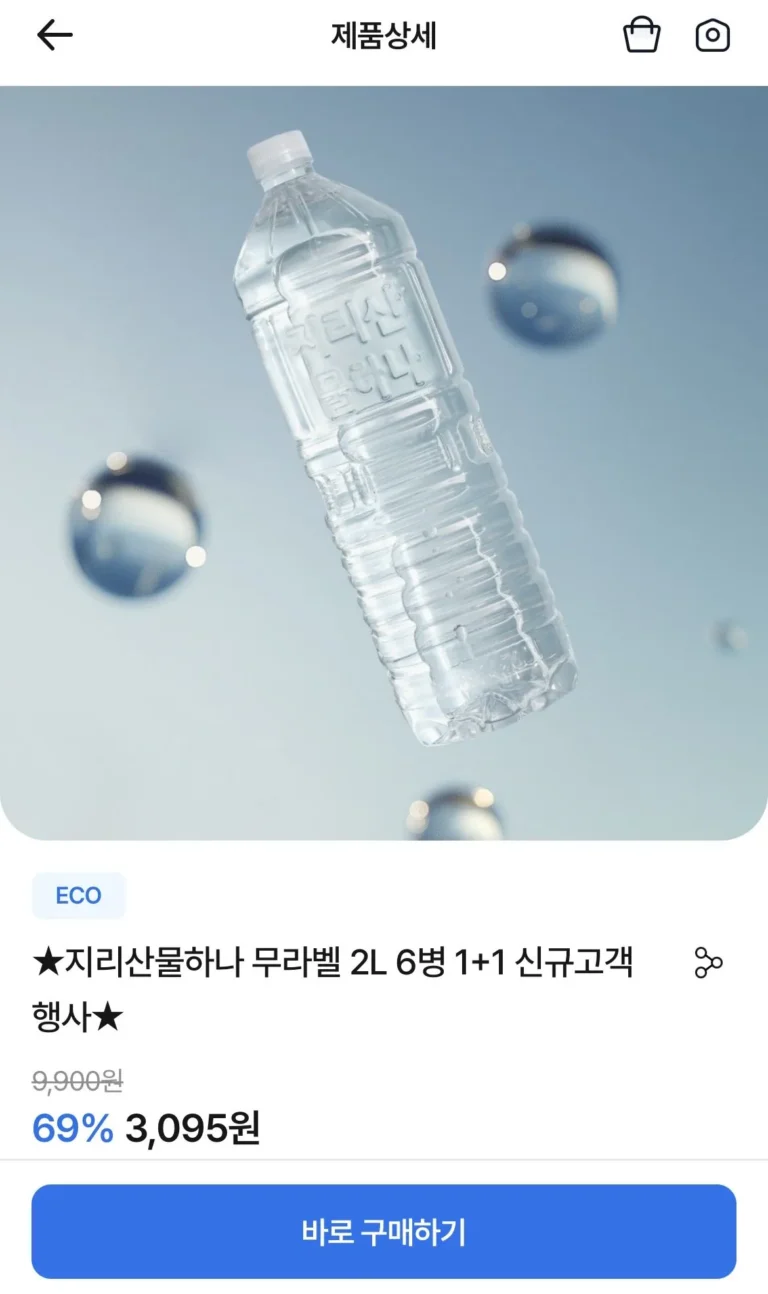The image size is (768, 1294).
Task: Tap the 바로 구매하기 button
Action: pos(384,1231)
